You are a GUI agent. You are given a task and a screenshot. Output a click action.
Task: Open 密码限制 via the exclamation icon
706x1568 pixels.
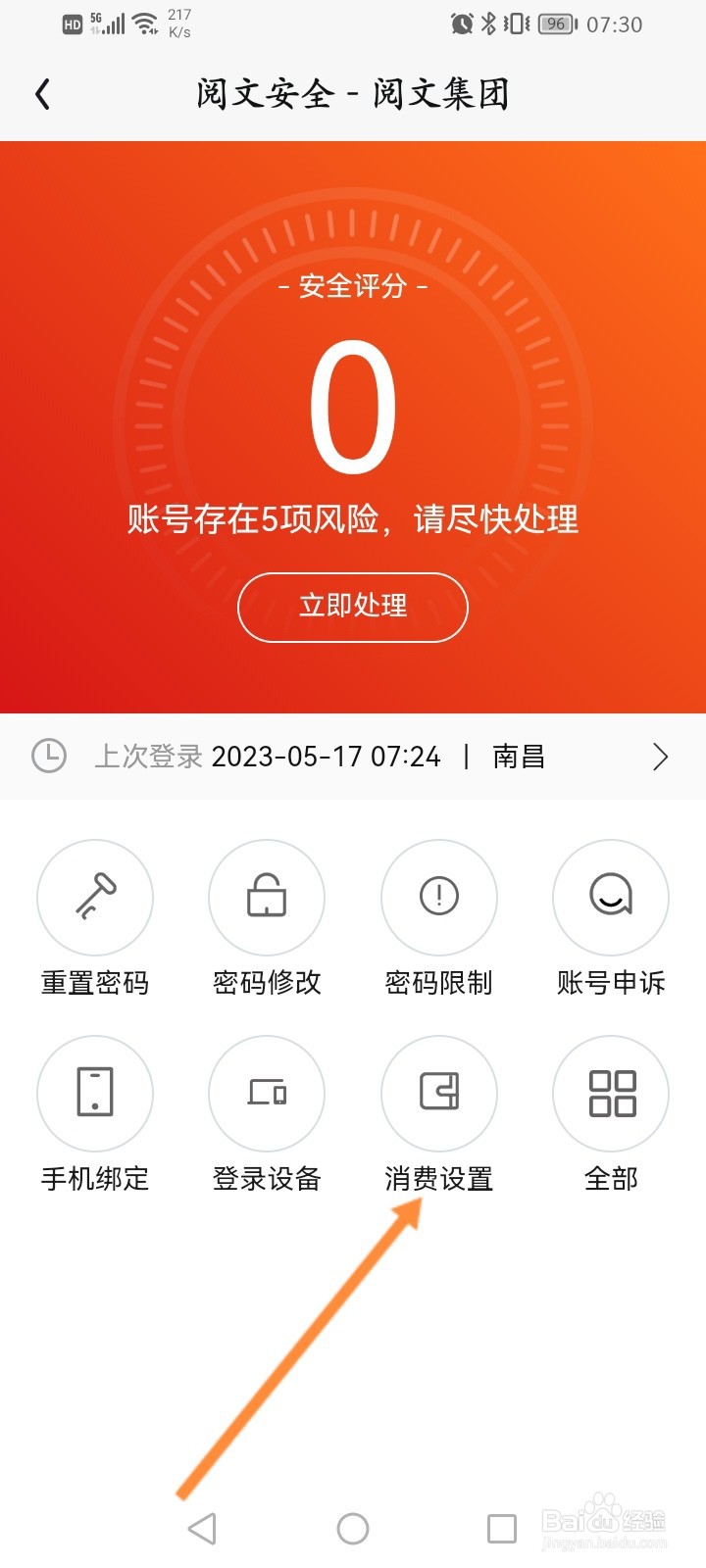[438, 898]
